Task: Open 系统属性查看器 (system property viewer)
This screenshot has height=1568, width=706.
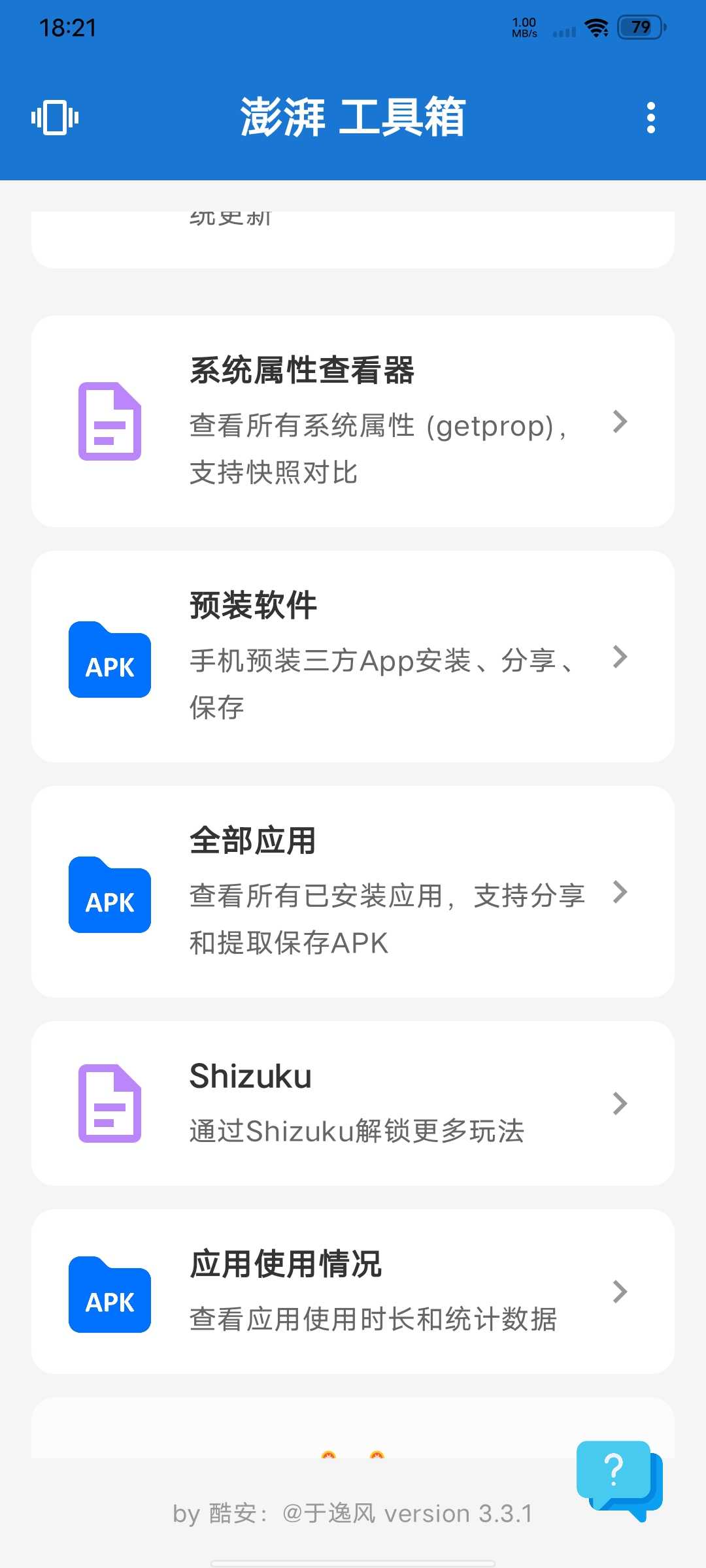Action: 353,421
